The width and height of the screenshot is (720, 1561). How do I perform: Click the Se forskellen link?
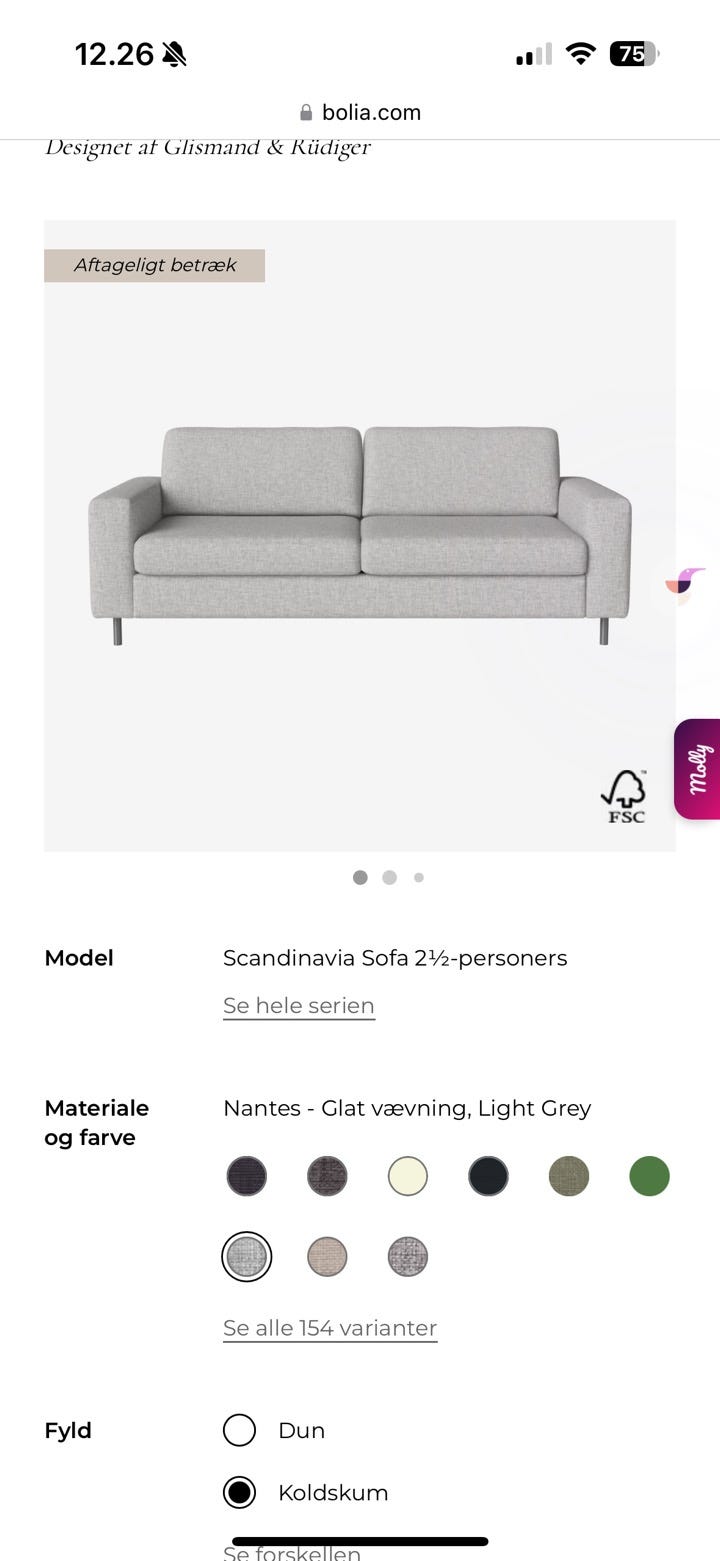(x=291, y=1553)
